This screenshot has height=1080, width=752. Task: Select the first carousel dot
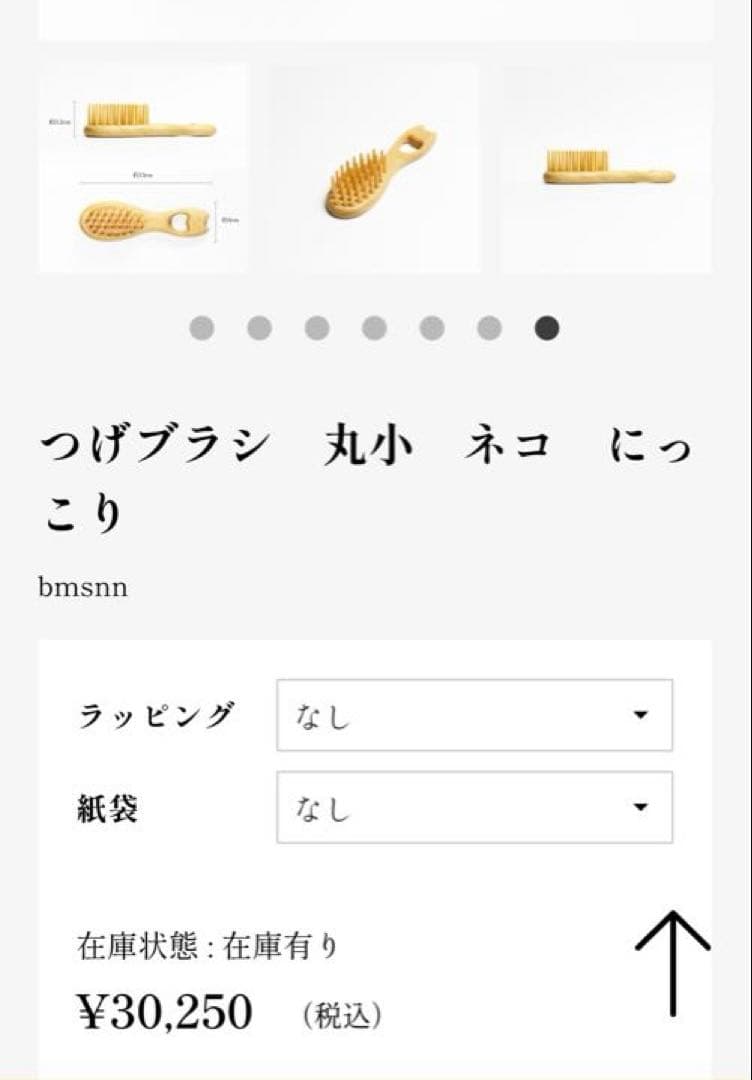(x=202, y=326)
